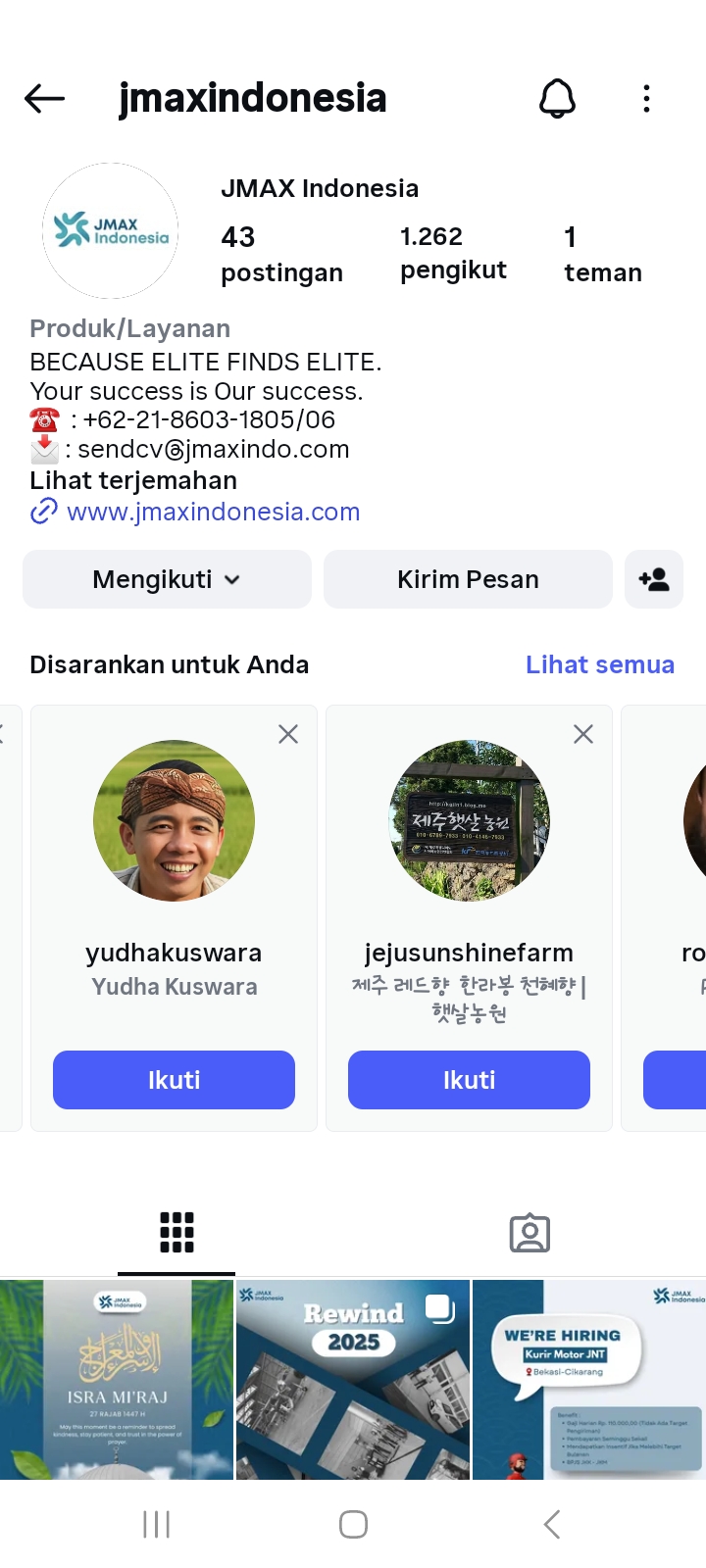This screenshot has width=706, height=1568.
Task: Switch to the tagged posts tab
Action: 529,1233
